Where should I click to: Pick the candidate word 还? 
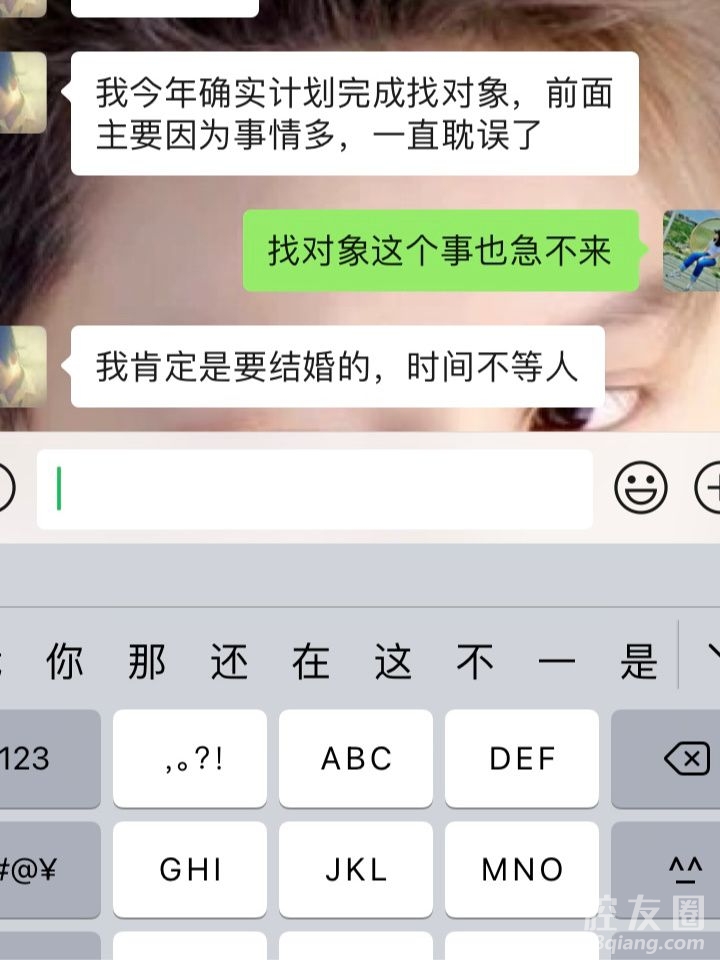tap(229, 661)
